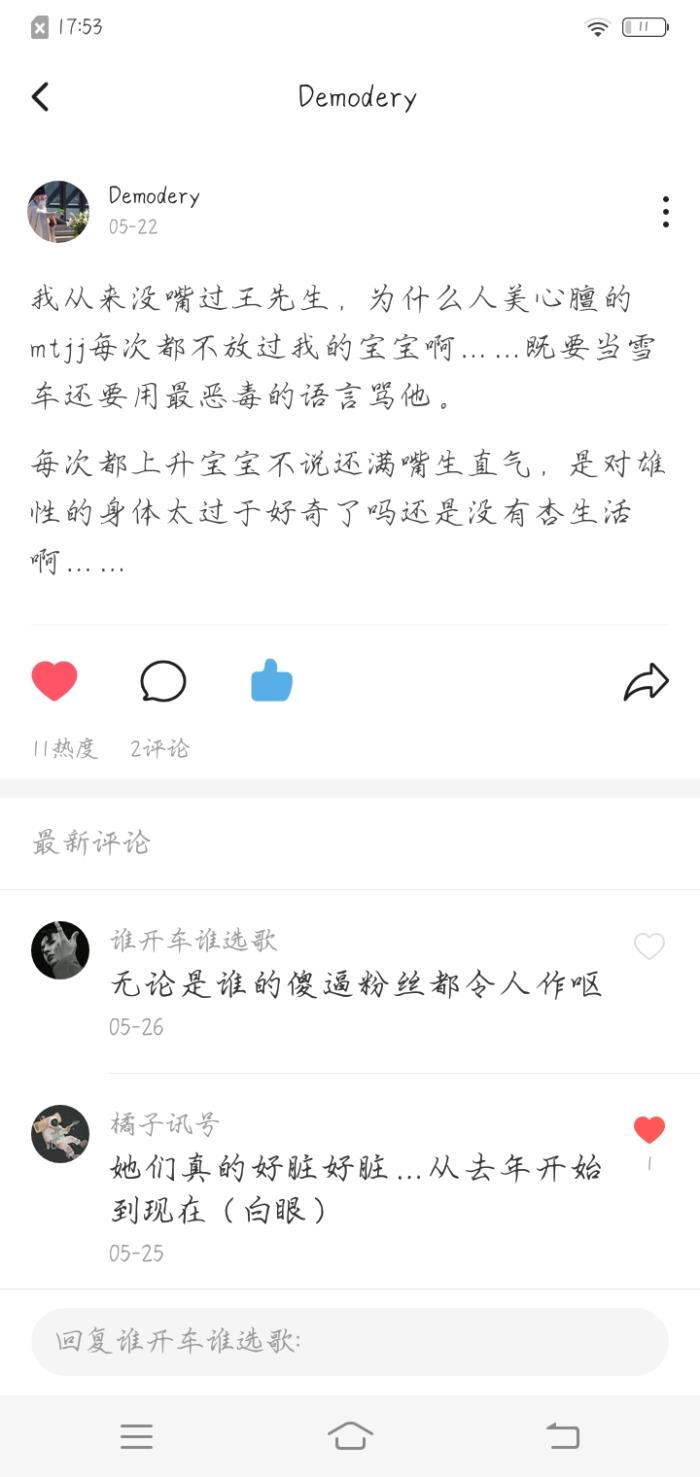Screen dimensions: 700x1477
Task: Share this post with the arrow icon
Action: click(x=646, y=682)
